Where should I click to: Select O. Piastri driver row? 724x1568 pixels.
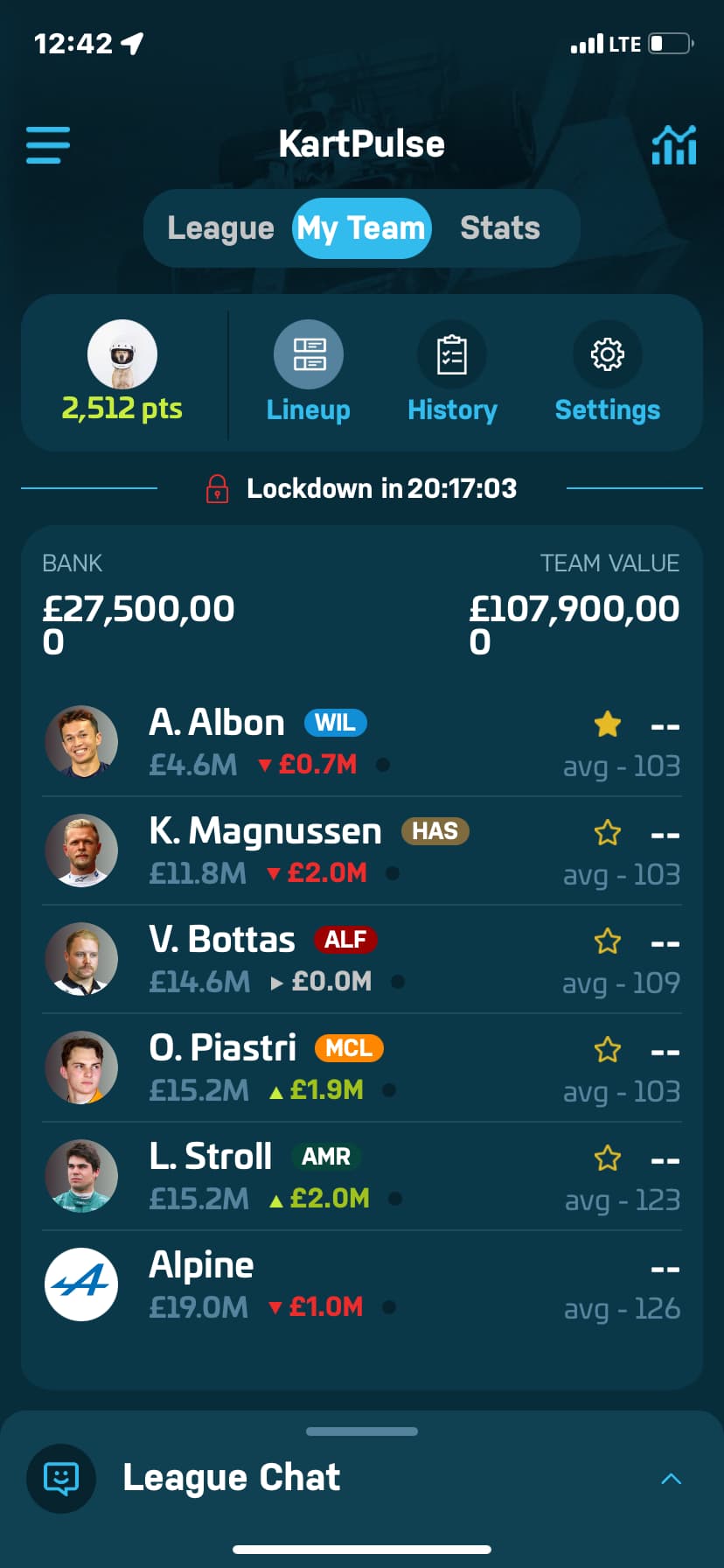click(362, 1068)
